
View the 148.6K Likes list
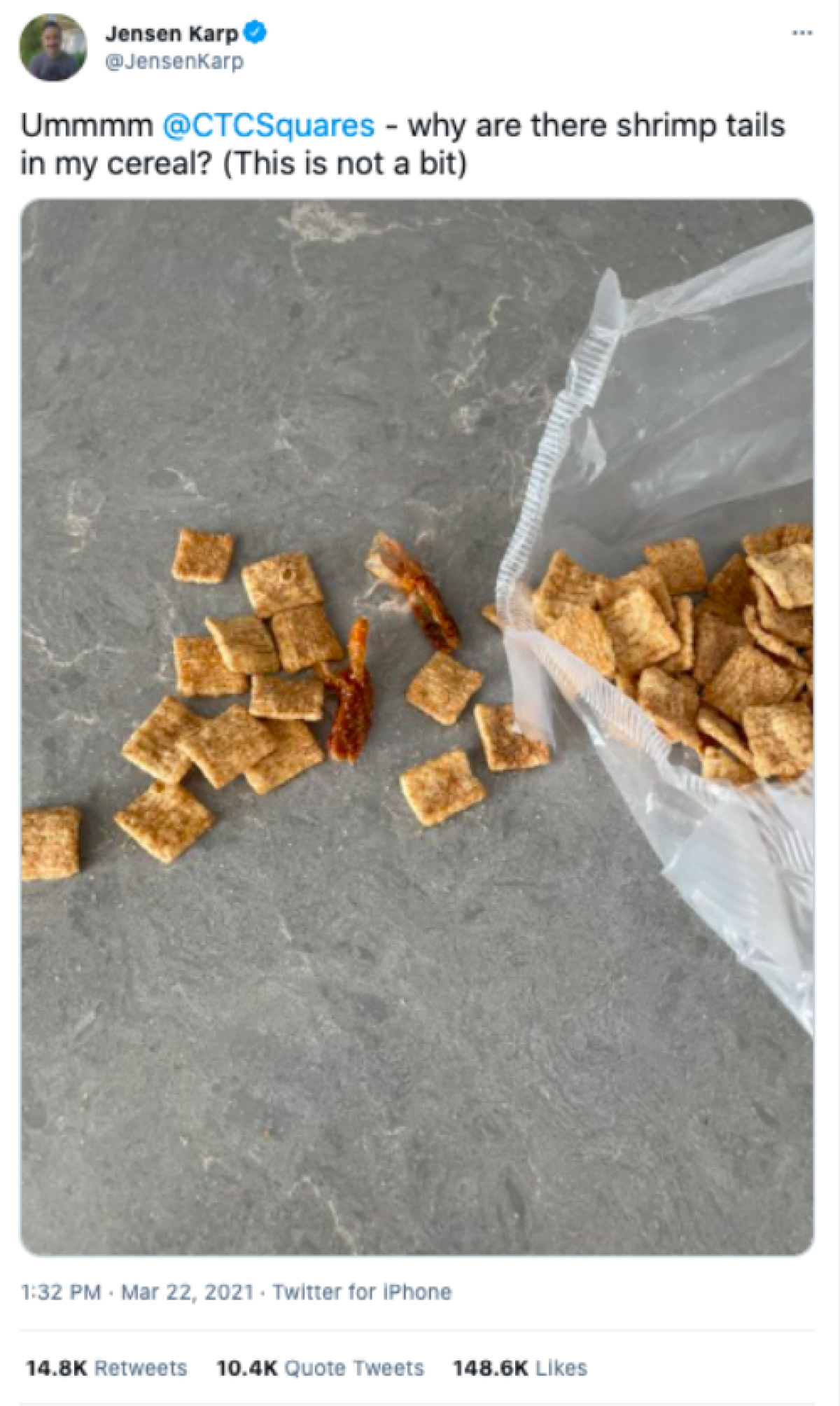[519, 1367]
